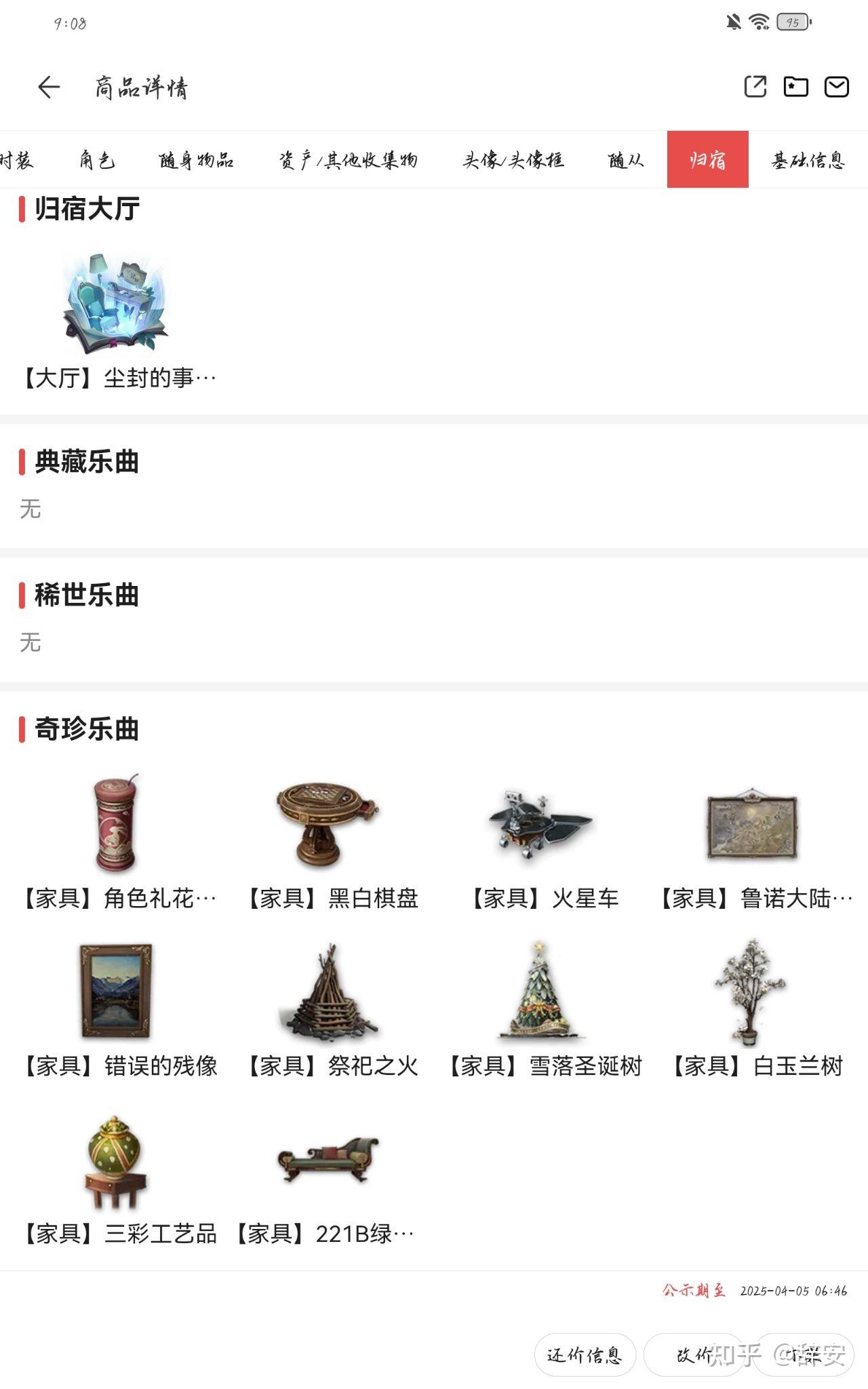Screen dimensions: 868x1389
Task: Switch to the 角色 tab
Action: (x=97, y=160)
